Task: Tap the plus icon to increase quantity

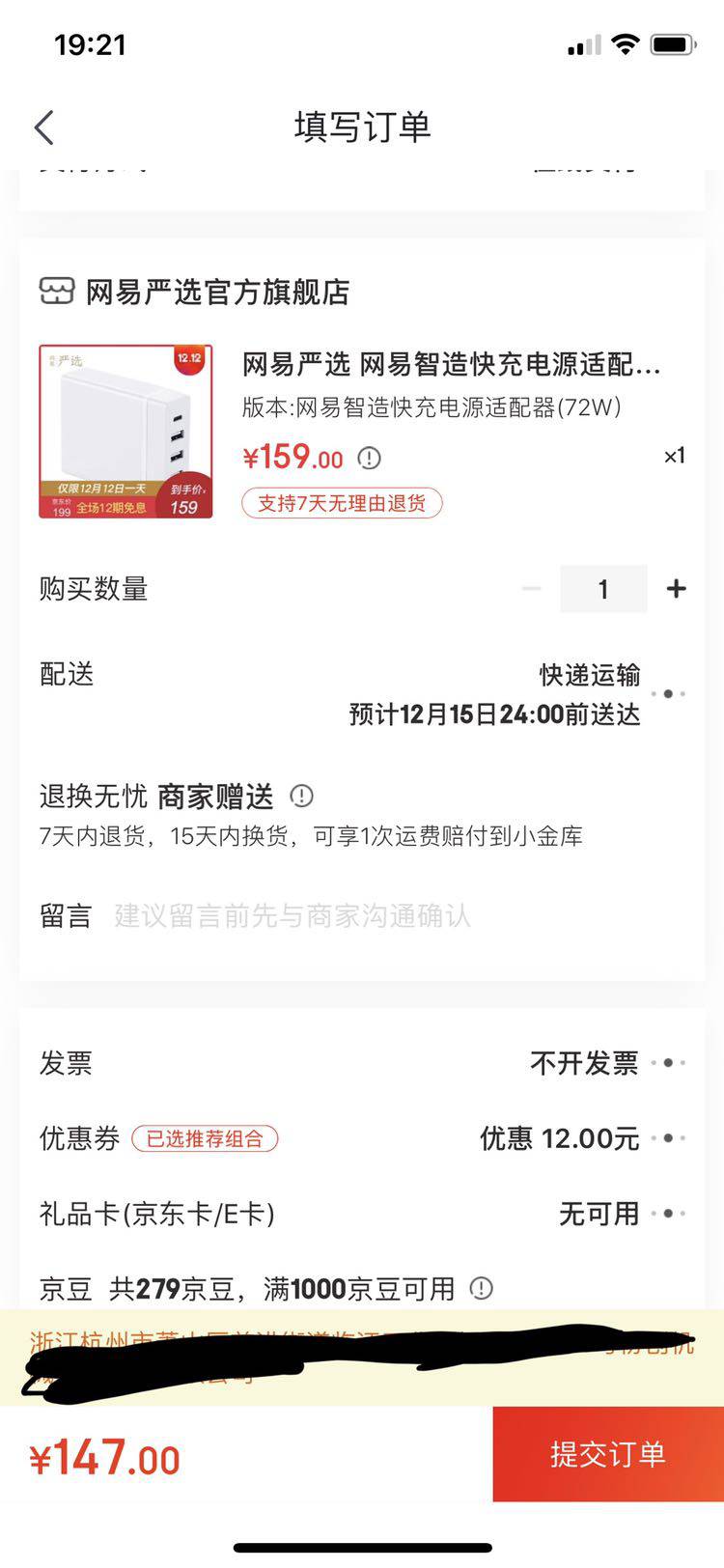Action: 676,588
